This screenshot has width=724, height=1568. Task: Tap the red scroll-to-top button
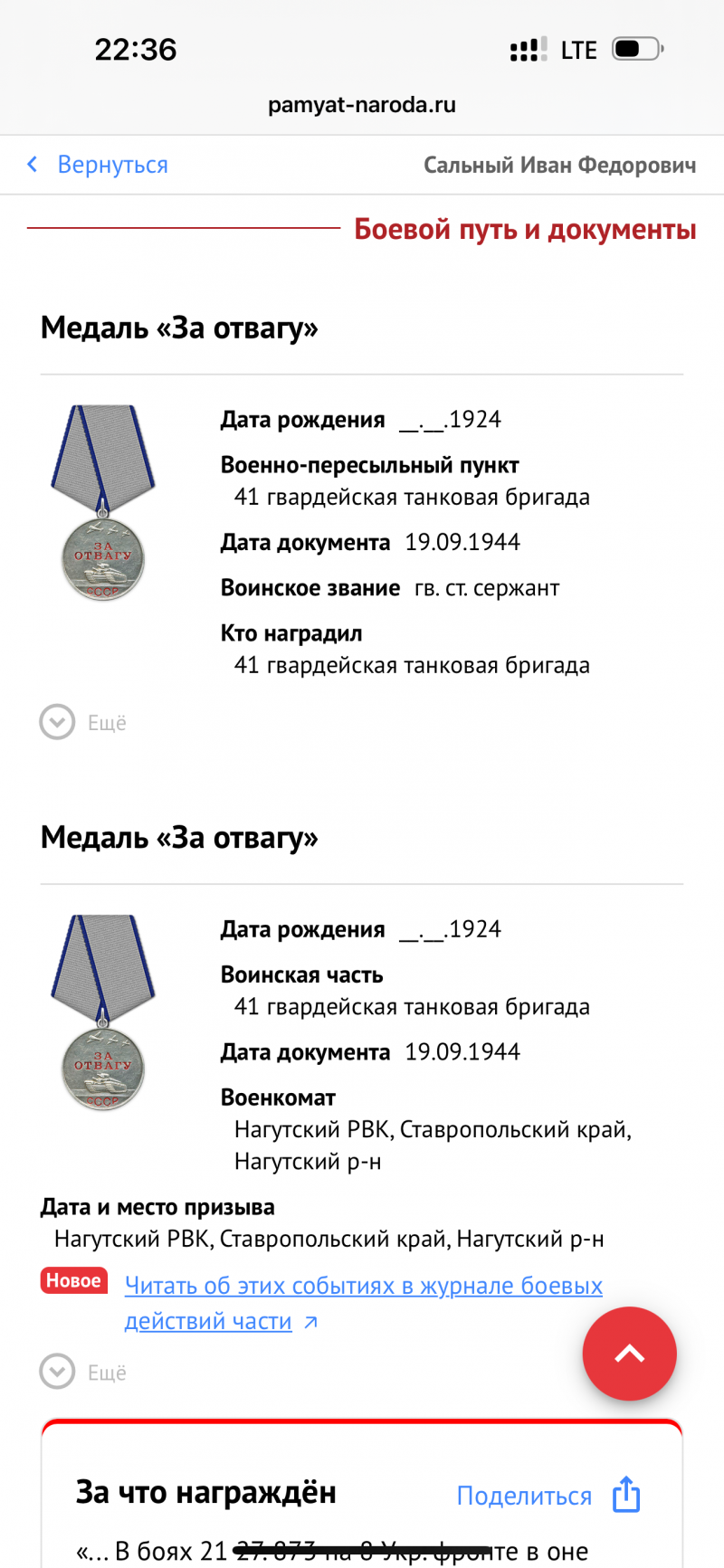(x=629, y=1354)
